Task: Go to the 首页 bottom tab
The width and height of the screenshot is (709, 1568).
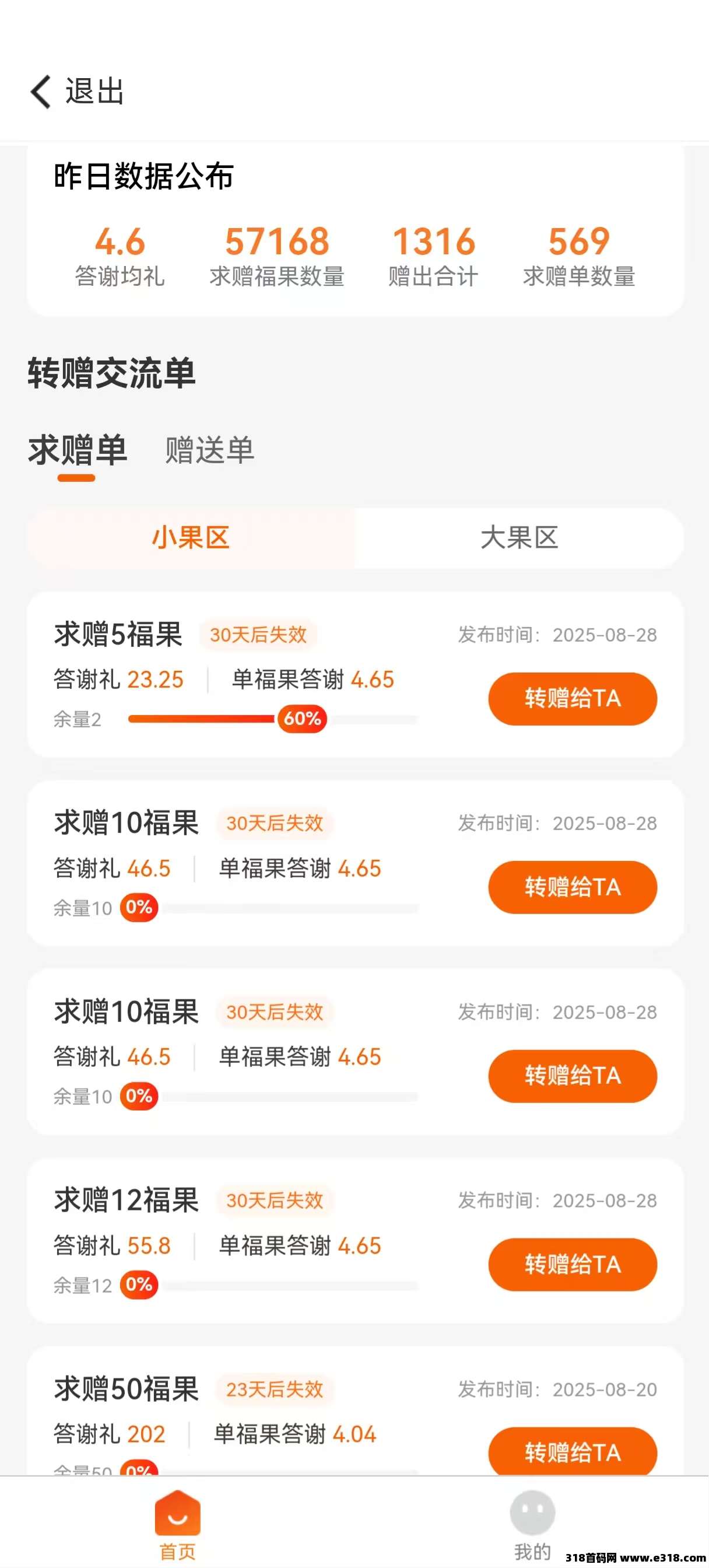Action: pyautogui.click(x=177, y=1524)
